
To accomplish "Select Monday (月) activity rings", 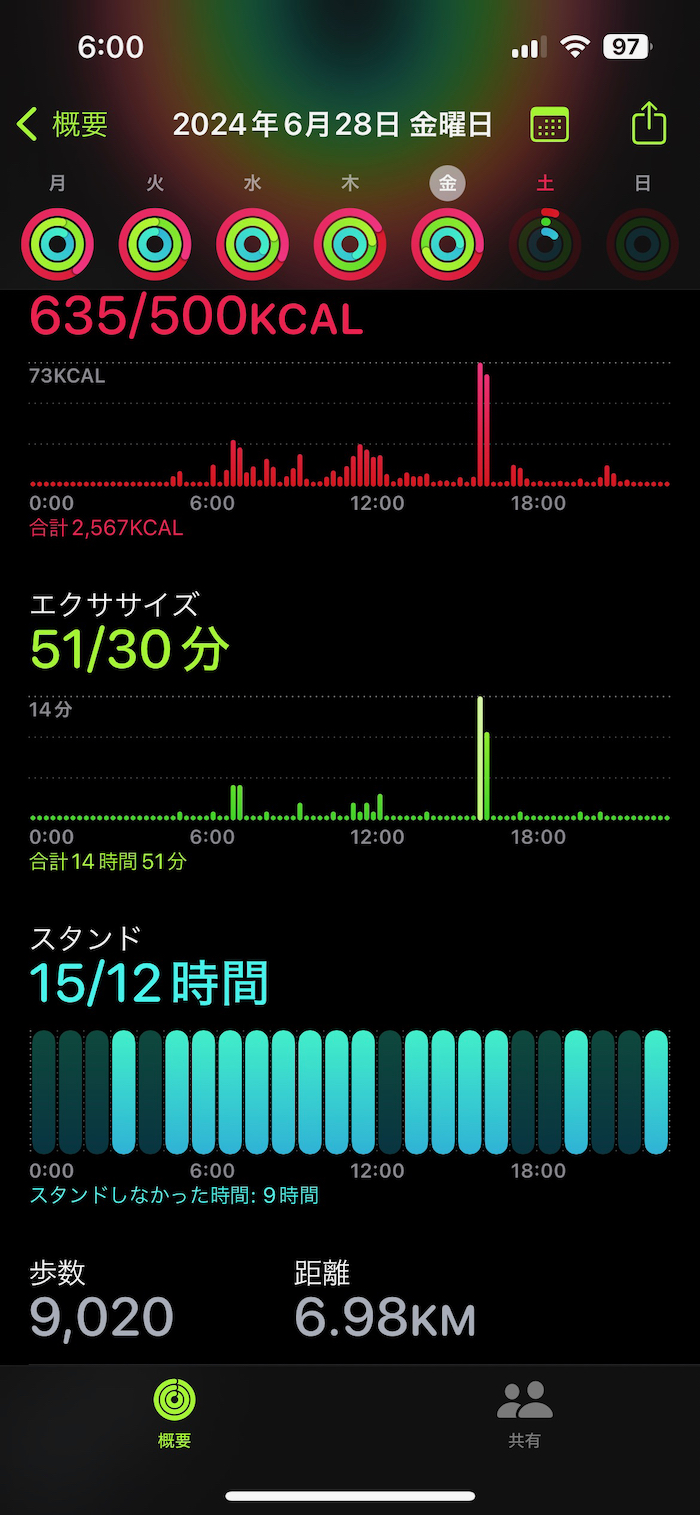I will [x=58, y=243].
